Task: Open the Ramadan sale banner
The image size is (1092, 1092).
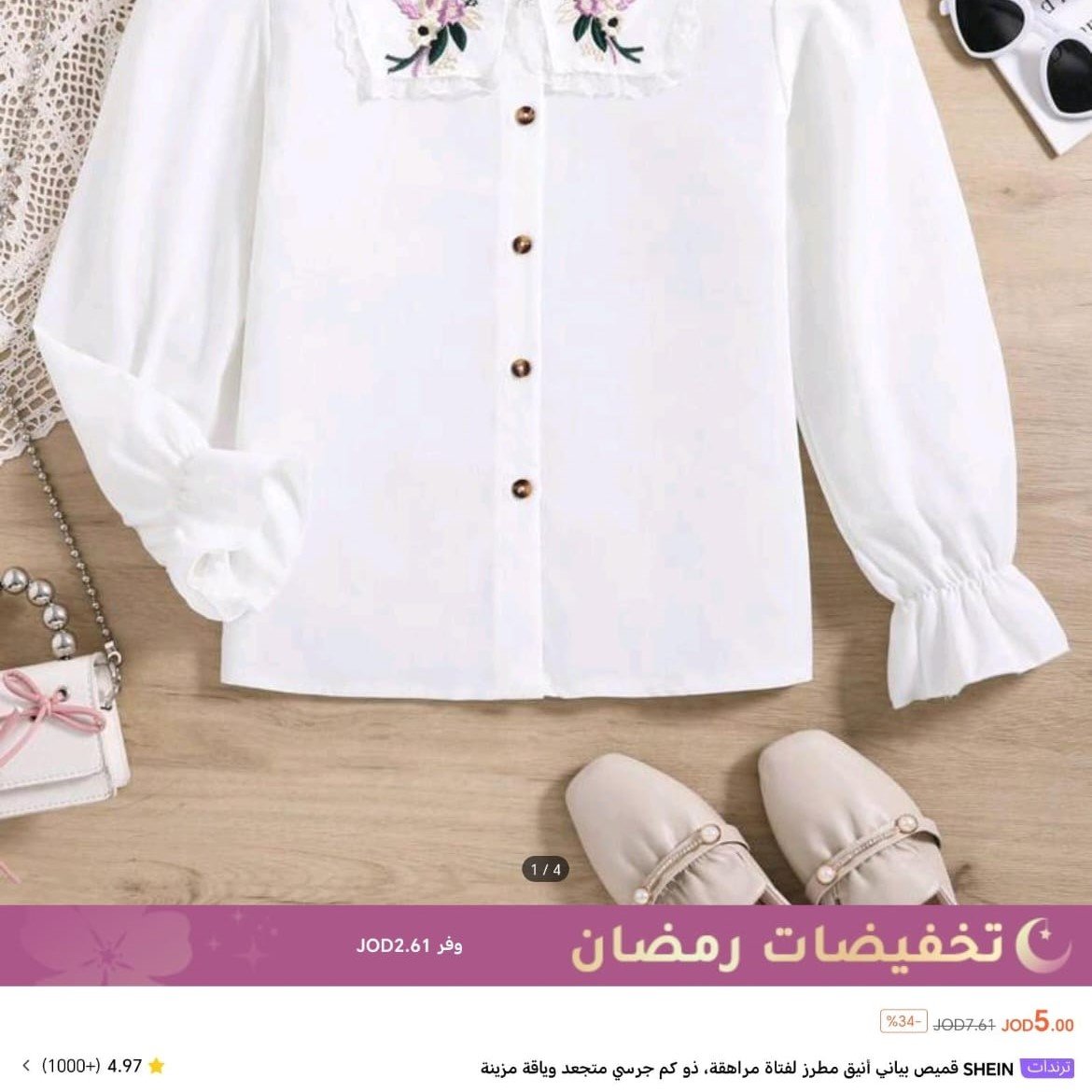Action: coord(546,945)
